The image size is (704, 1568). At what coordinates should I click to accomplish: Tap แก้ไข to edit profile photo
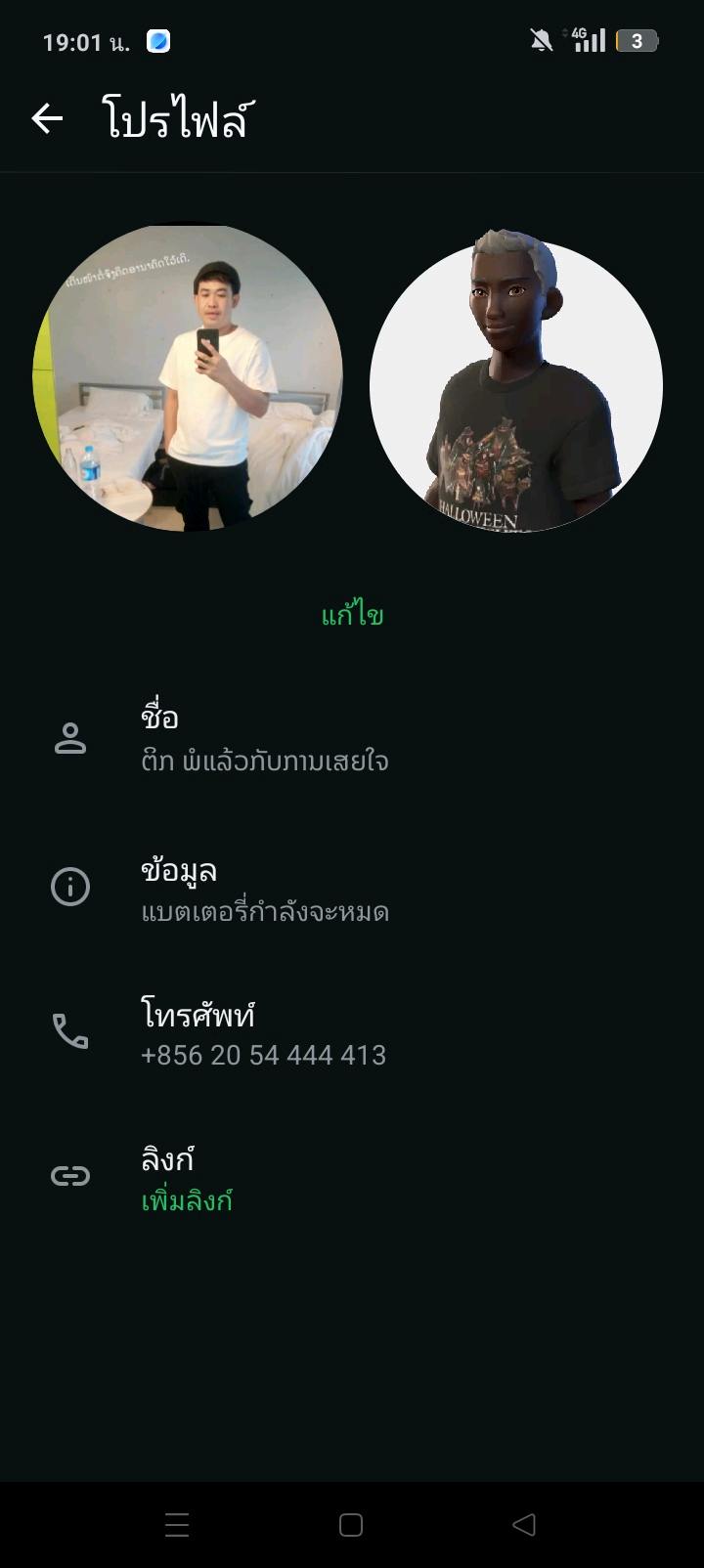pyautogui.click(x=352, y=616)
